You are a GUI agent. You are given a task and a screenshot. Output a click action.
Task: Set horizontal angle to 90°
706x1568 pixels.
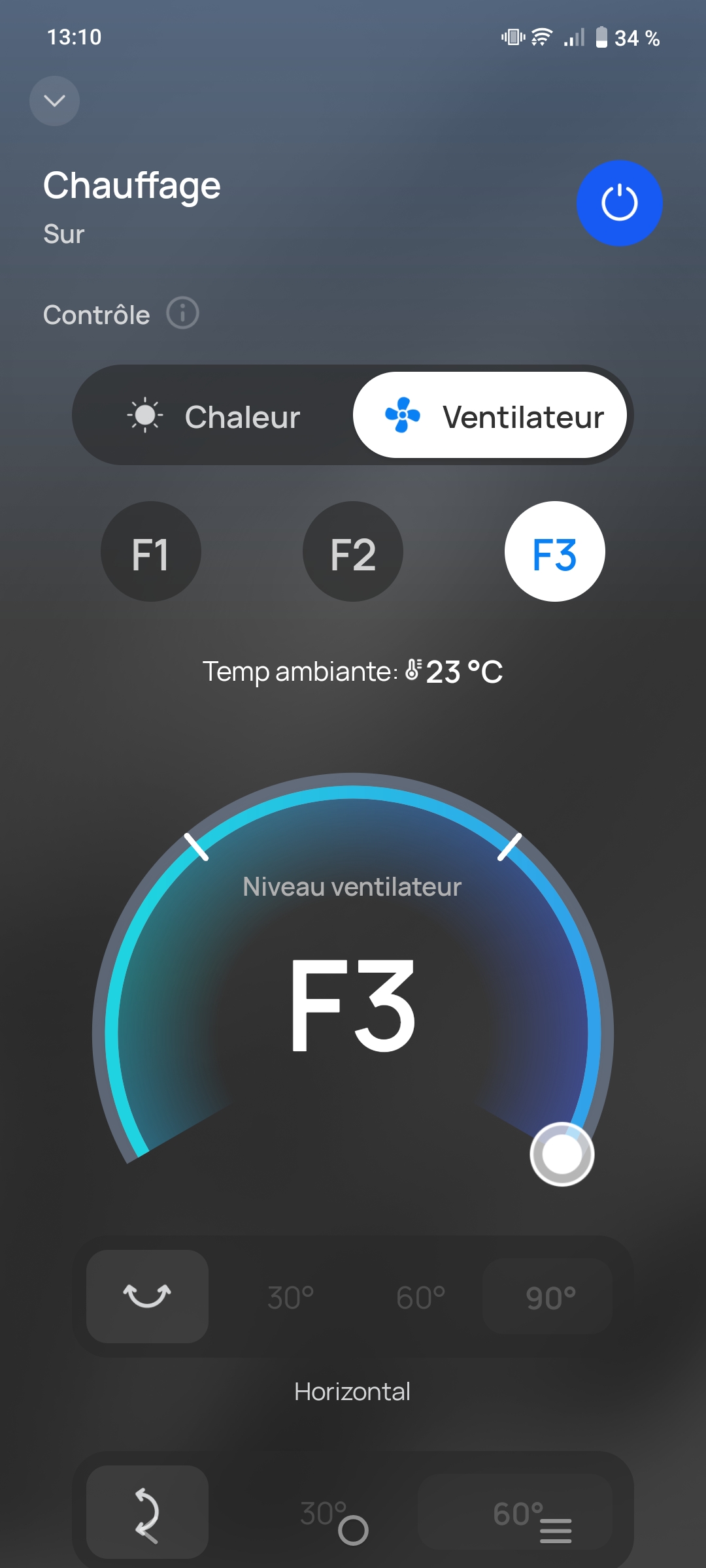coord(550,1298)
